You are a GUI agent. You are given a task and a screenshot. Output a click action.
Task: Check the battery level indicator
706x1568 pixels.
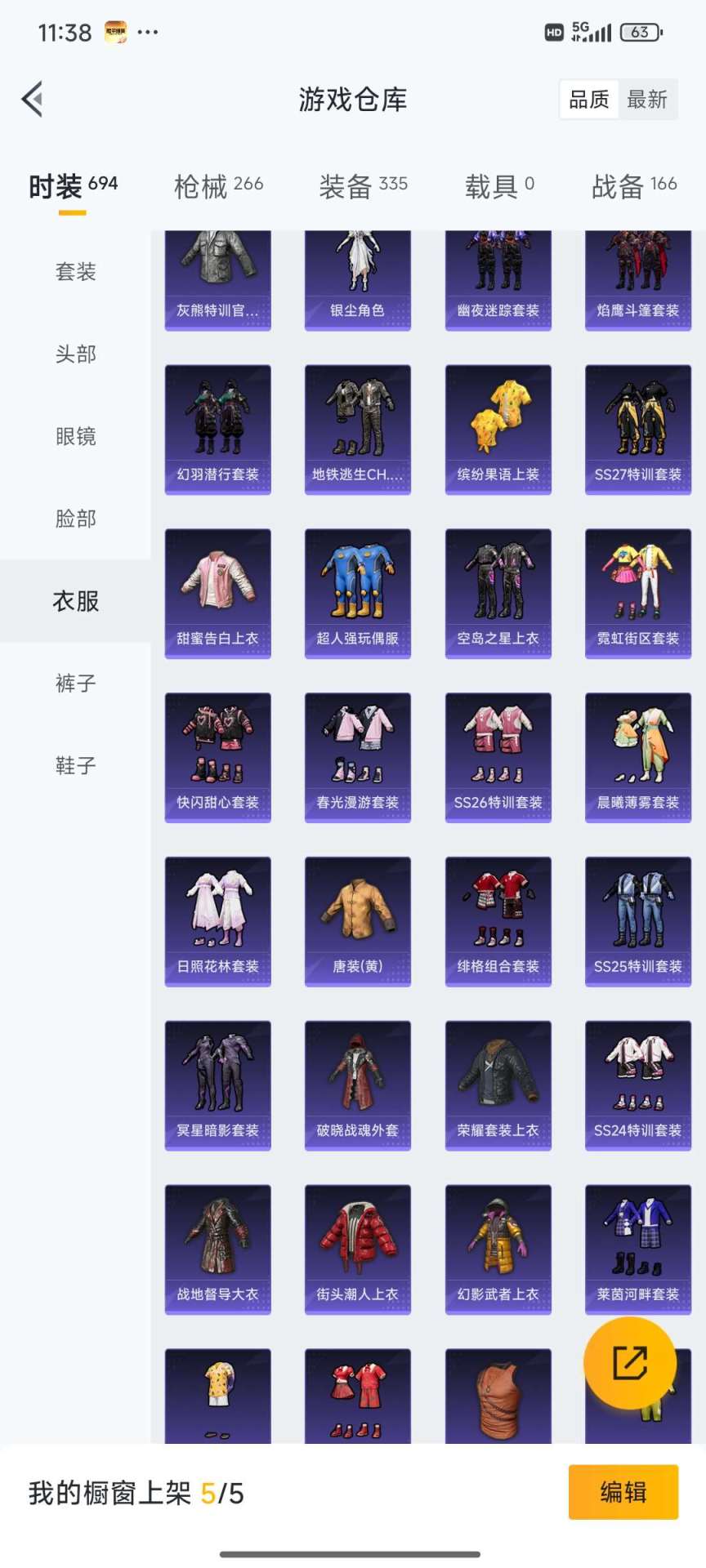point(641,33)
